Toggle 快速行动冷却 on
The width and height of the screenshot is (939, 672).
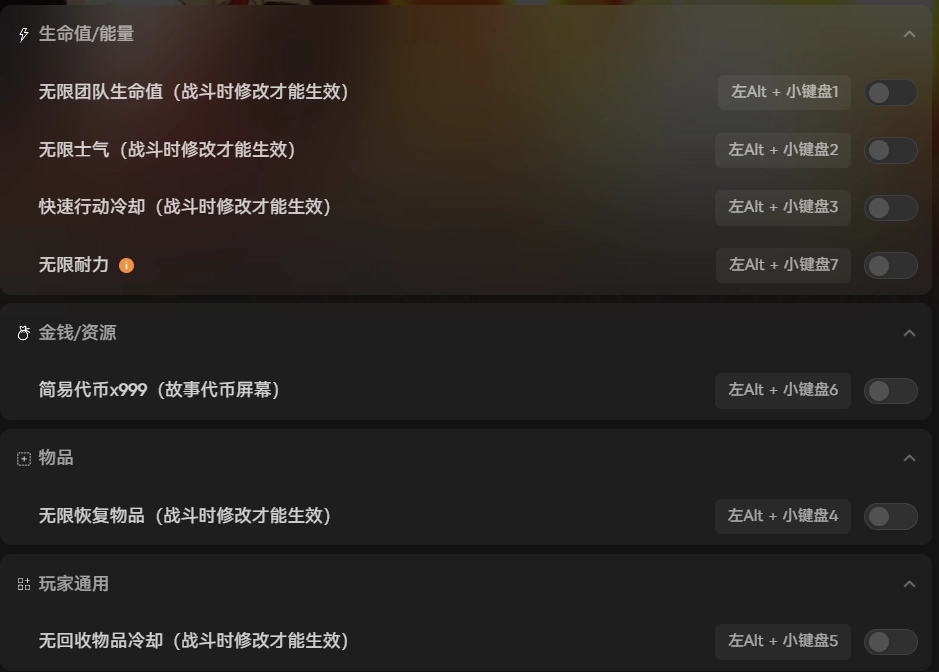(890, 208)
